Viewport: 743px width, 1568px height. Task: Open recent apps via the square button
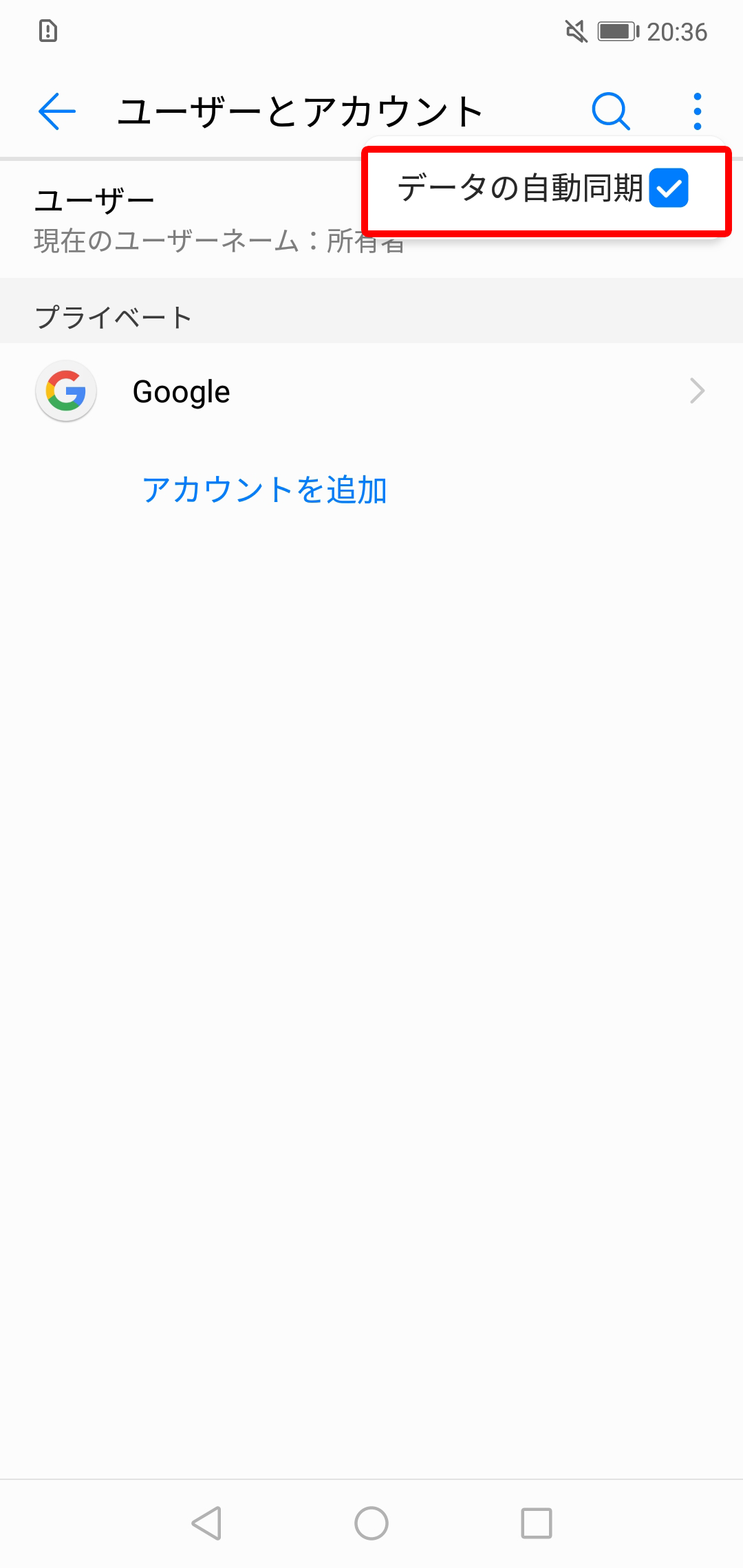coord(537,1523)
